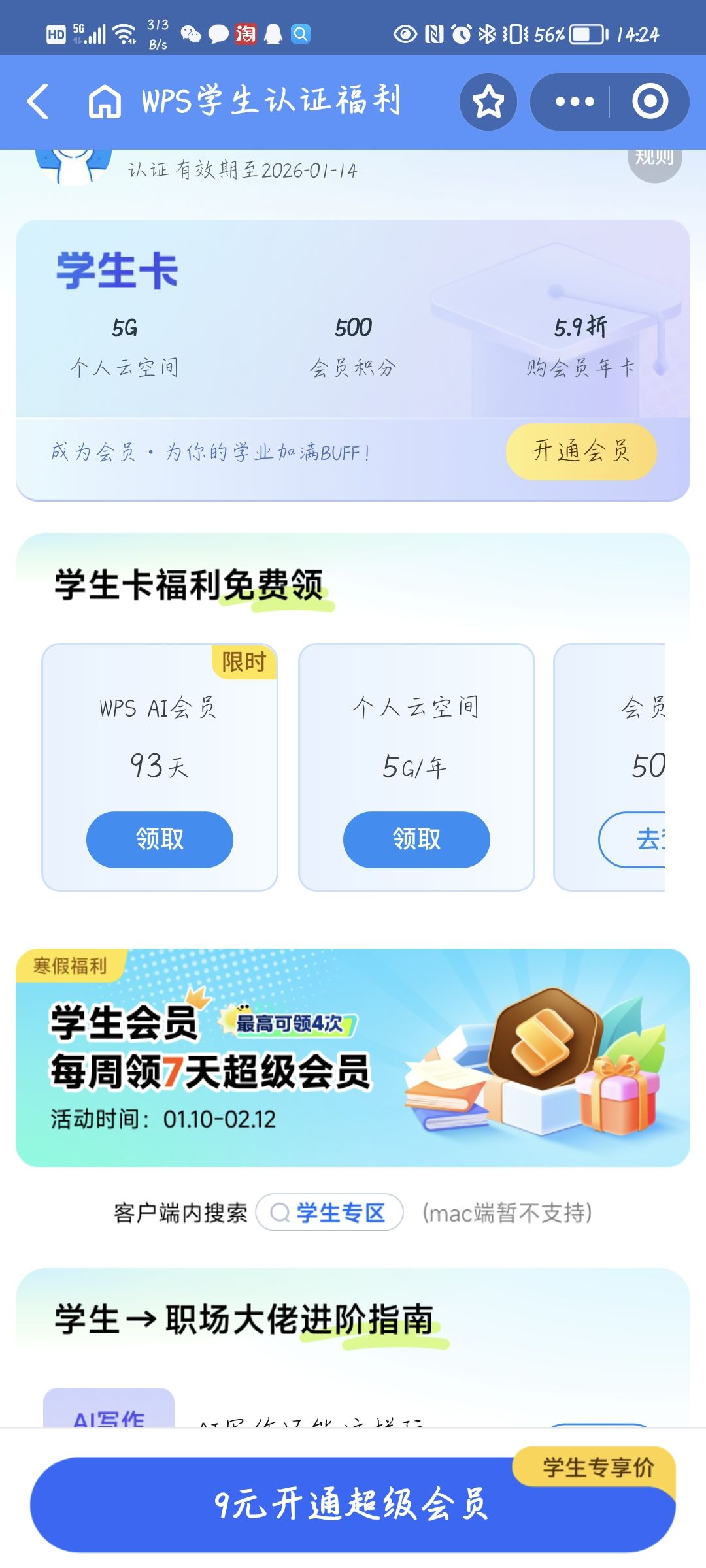Claim the WPS AI会员 93天 benefit

click(x=160, y=840)
